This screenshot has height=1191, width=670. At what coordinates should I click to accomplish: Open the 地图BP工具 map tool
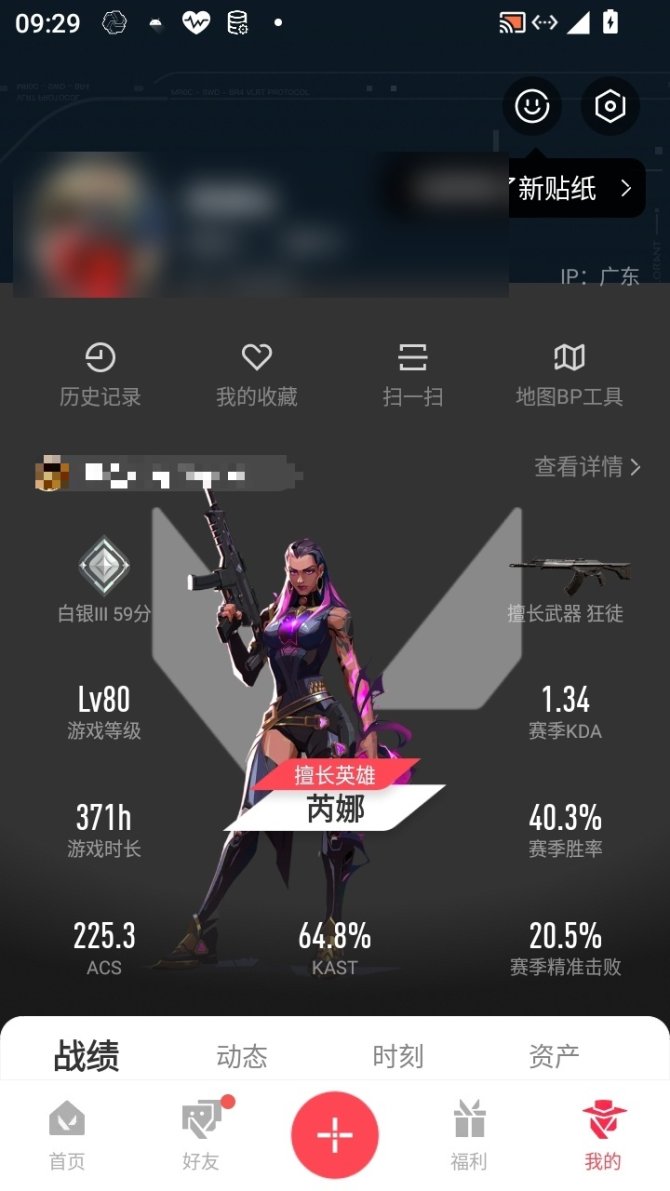(x=569, y=375)
